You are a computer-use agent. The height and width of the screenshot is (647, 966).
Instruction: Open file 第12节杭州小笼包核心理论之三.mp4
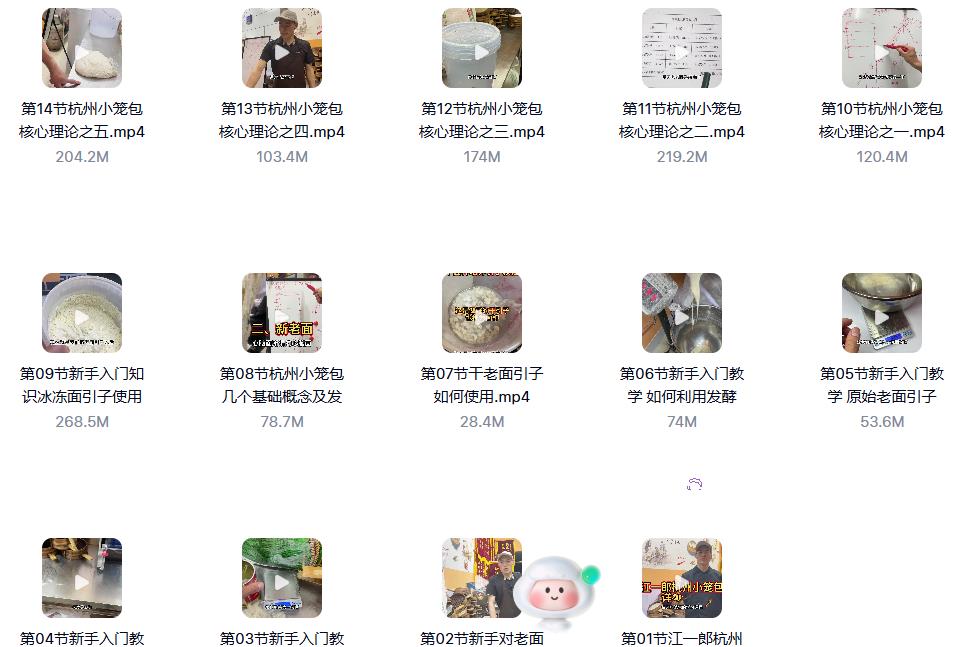[482, 49]
